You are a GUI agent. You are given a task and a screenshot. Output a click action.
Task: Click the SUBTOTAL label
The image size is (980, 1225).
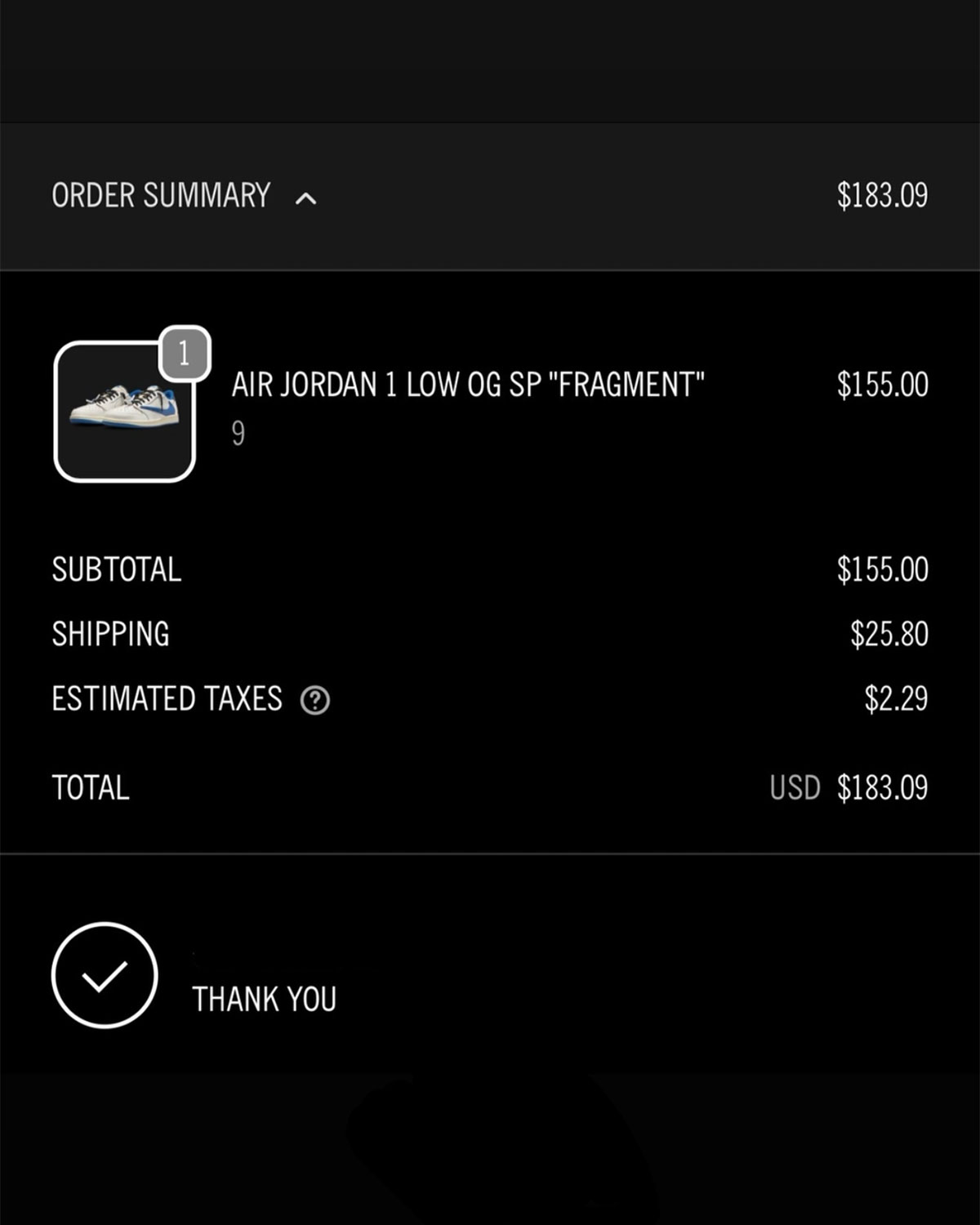point(115,570)
